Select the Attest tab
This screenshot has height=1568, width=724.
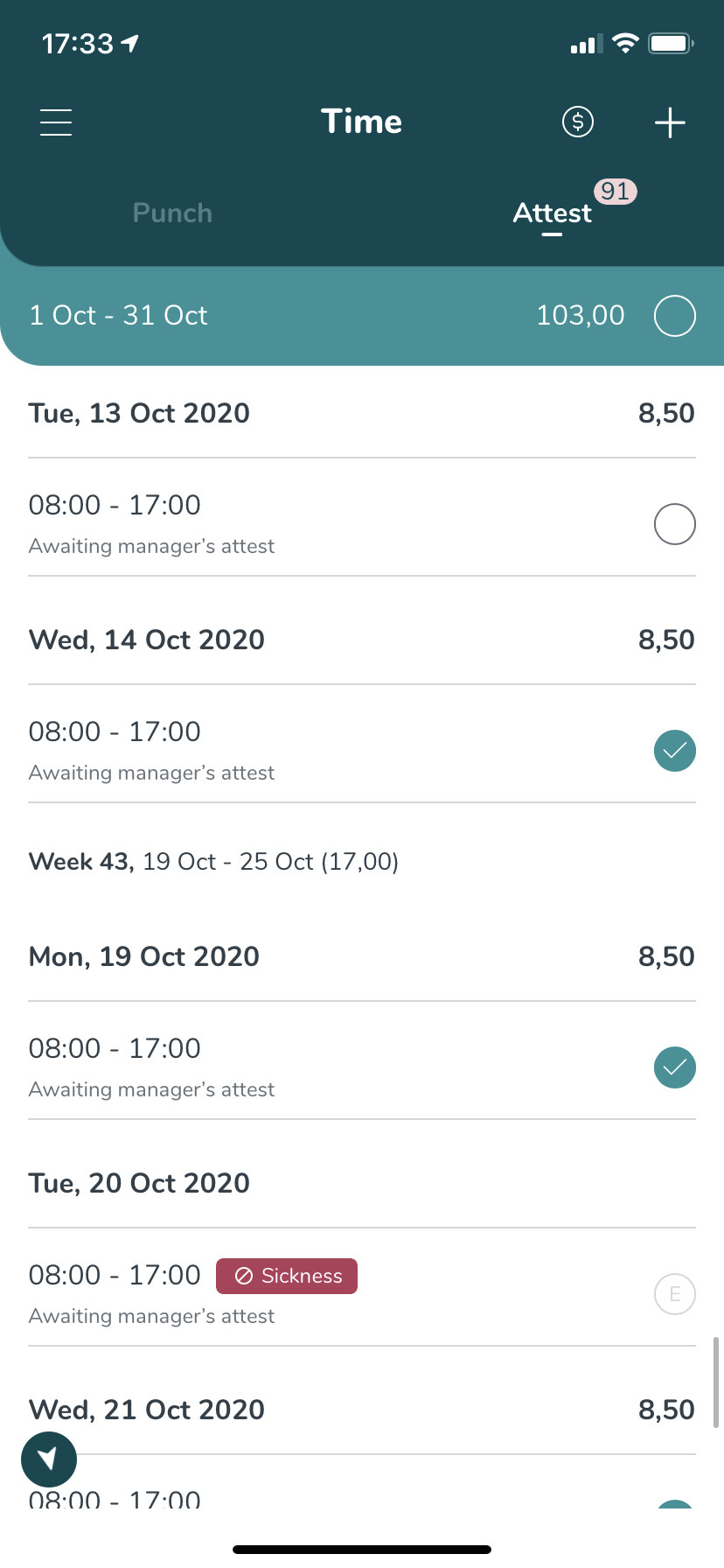click(553, 213)
